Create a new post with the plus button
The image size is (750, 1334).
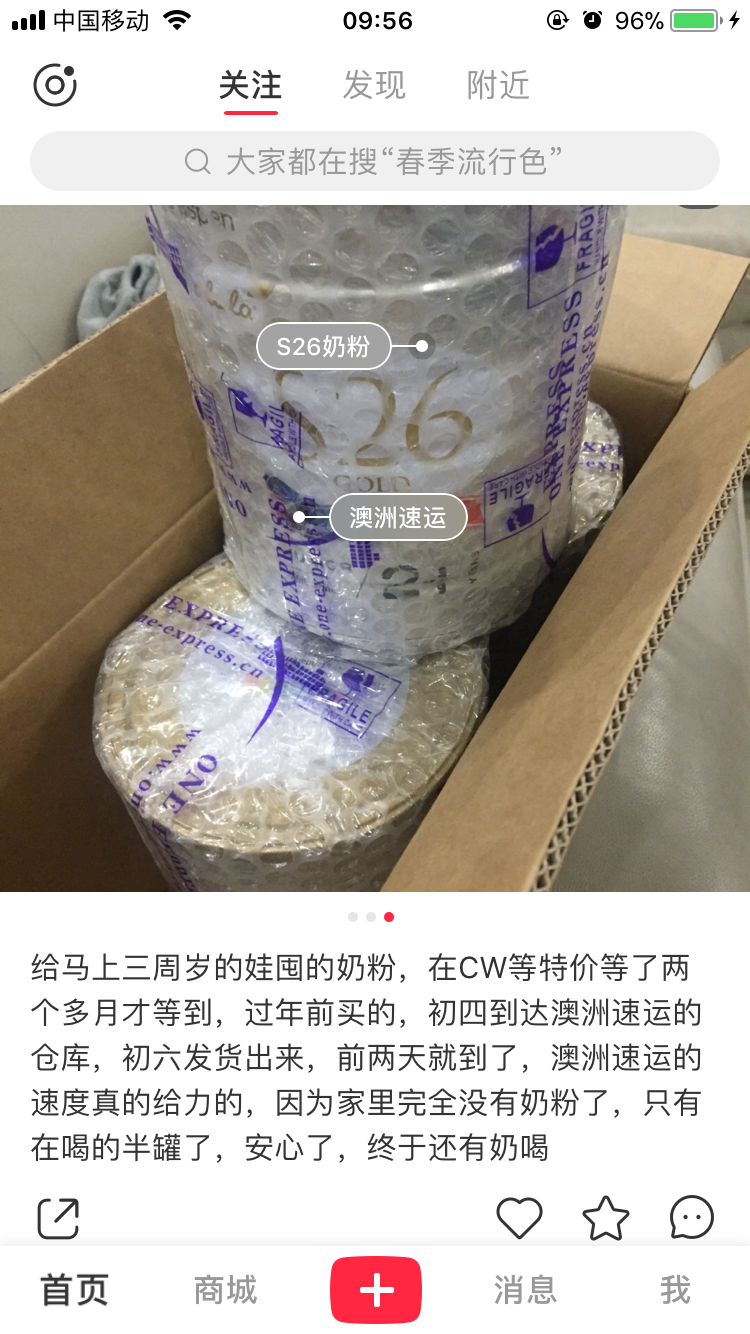376,1290
